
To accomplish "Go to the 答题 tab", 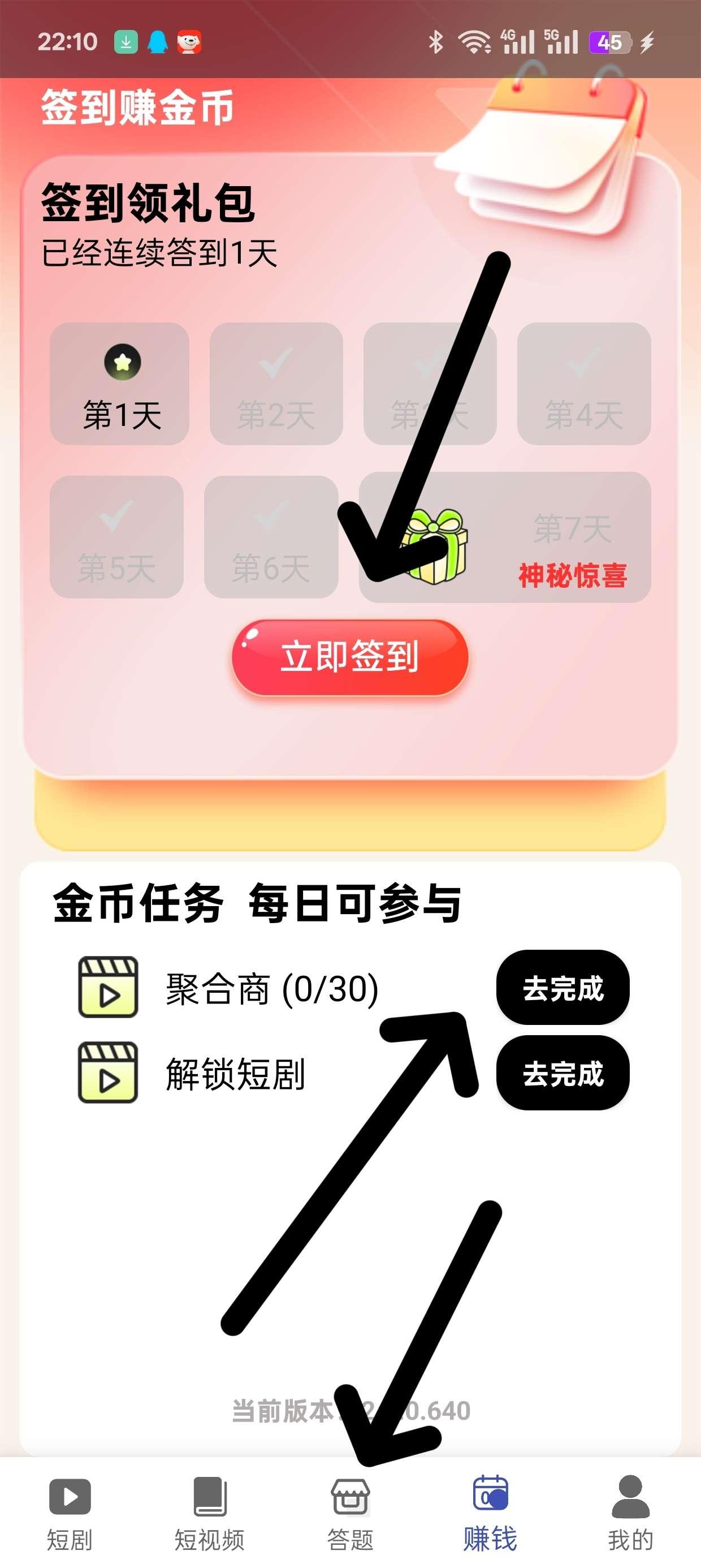I will tap(350, 1513).
